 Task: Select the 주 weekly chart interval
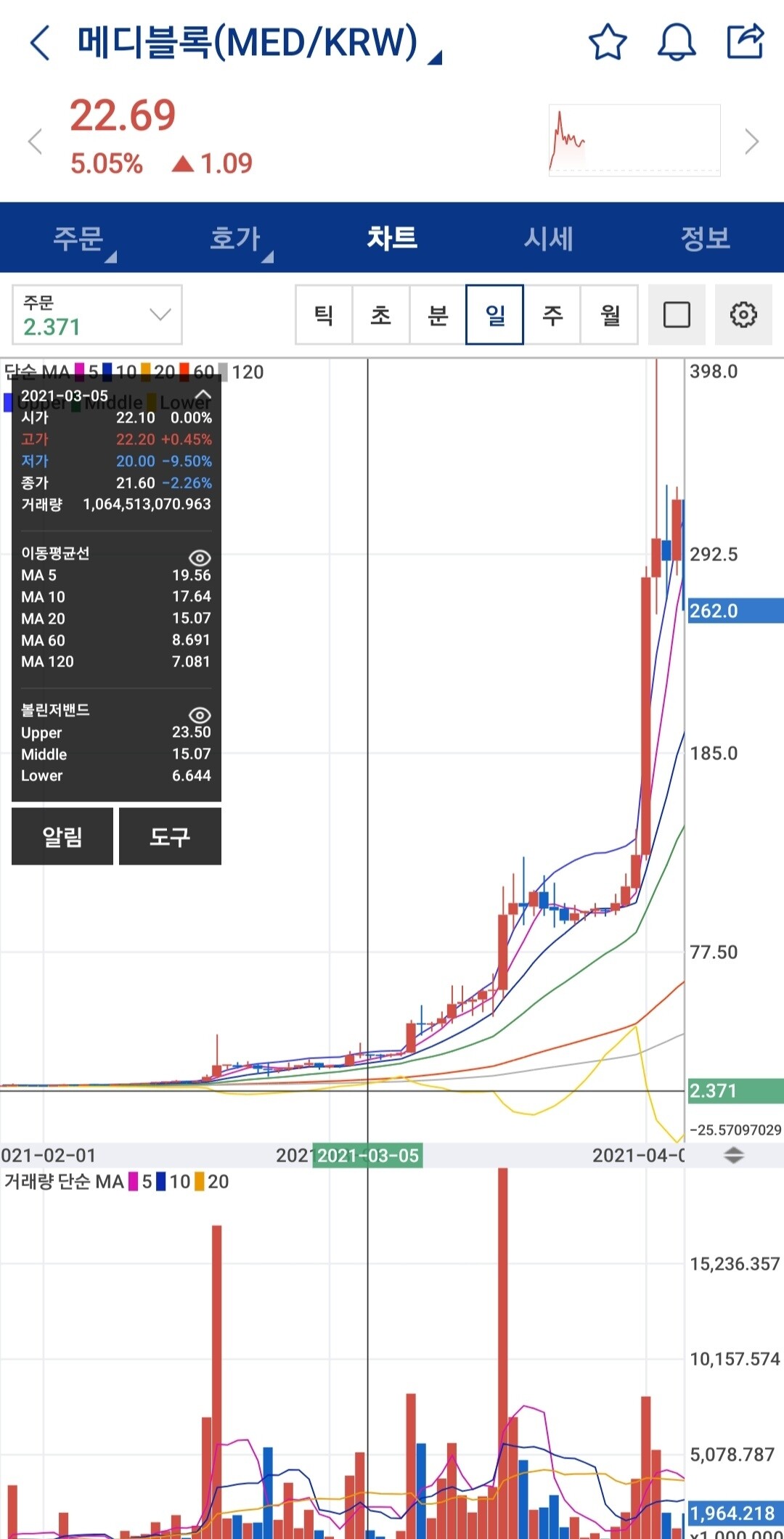pyautogui.click(x=552, y=315)
